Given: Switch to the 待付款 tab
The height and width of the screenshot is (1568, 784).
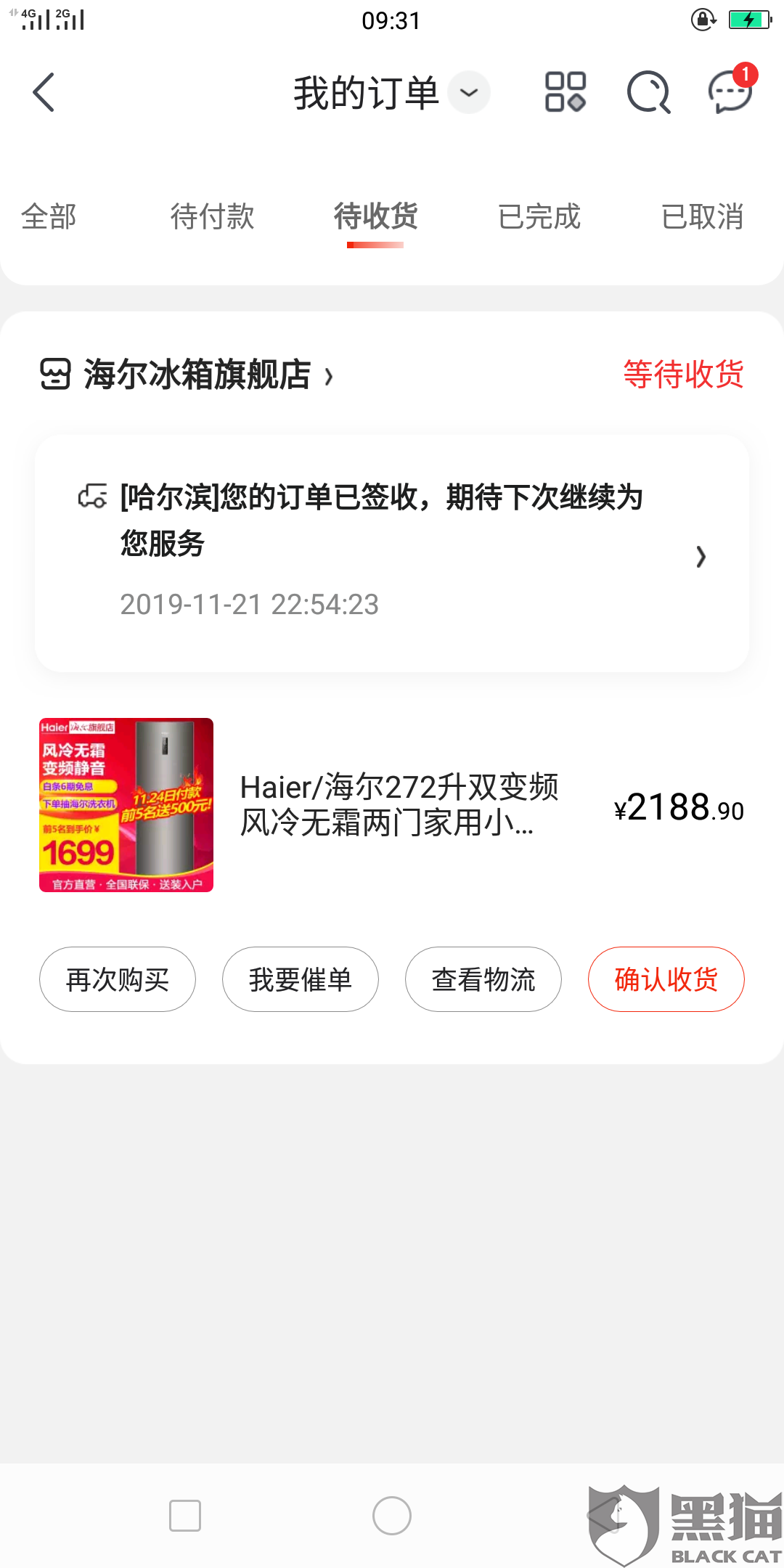Looking at the screenshot, I should pos(212,216).
